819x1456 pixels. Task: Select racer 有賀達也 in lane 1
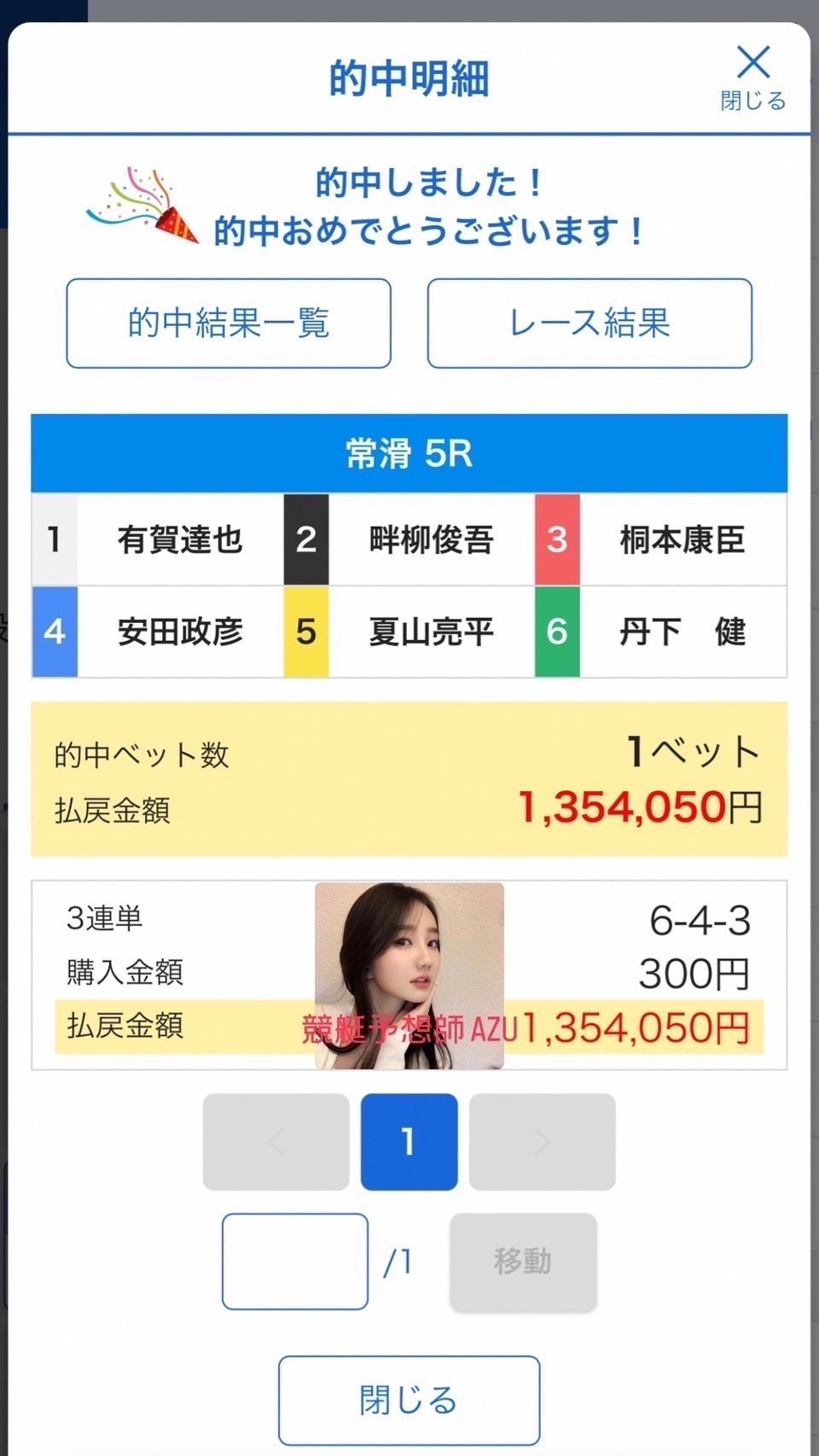(181, 541)
